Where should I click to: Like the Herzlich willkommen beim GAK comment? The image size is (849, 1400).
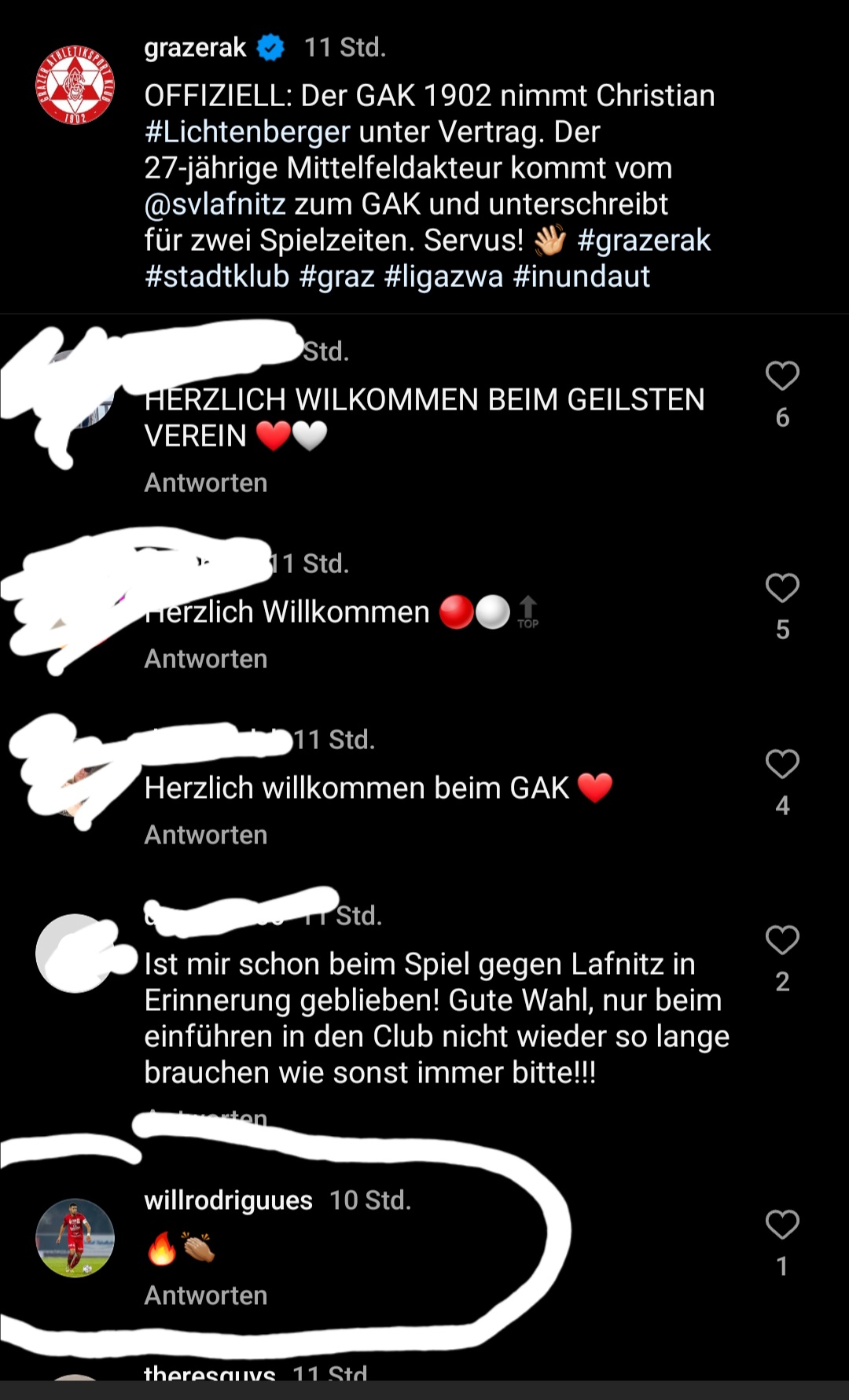coord(782,764)
